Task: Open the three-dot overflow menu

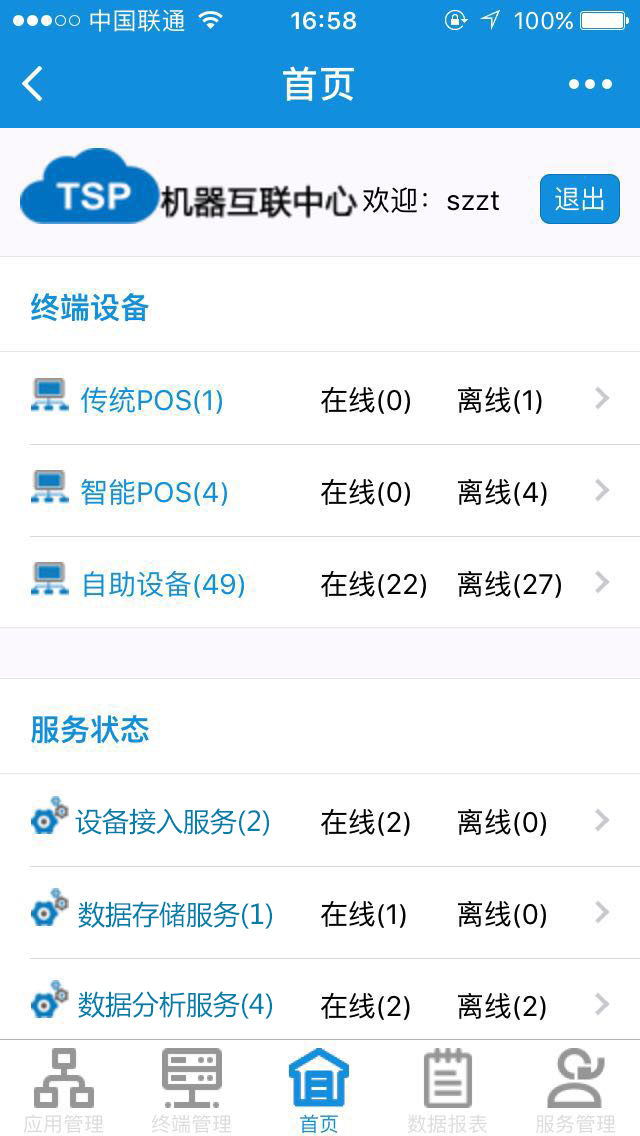Action: point(590,84)
